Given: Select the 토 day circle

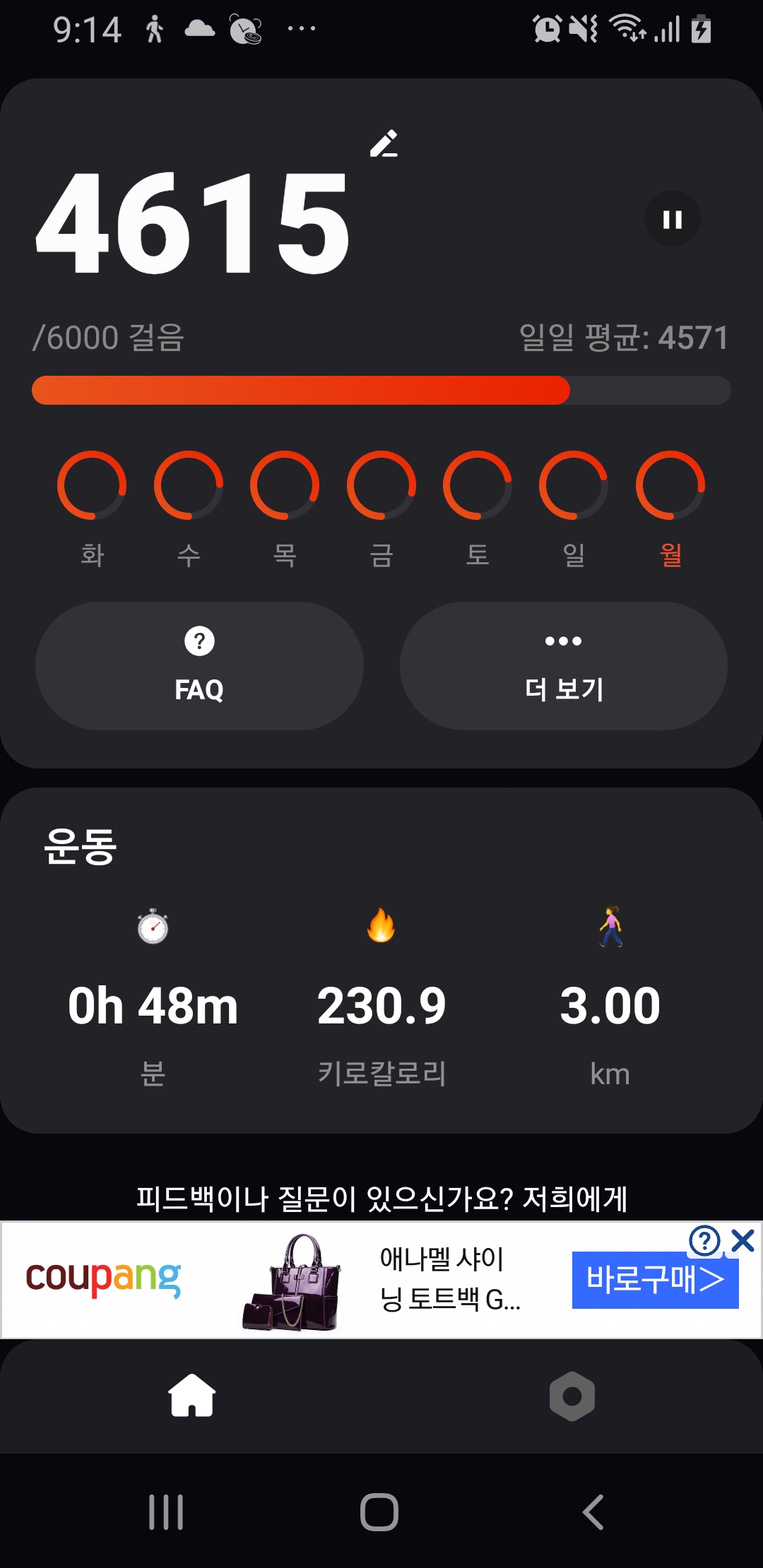Looking at the screenshot, I should pyautogui.click(x=478, y=485).
